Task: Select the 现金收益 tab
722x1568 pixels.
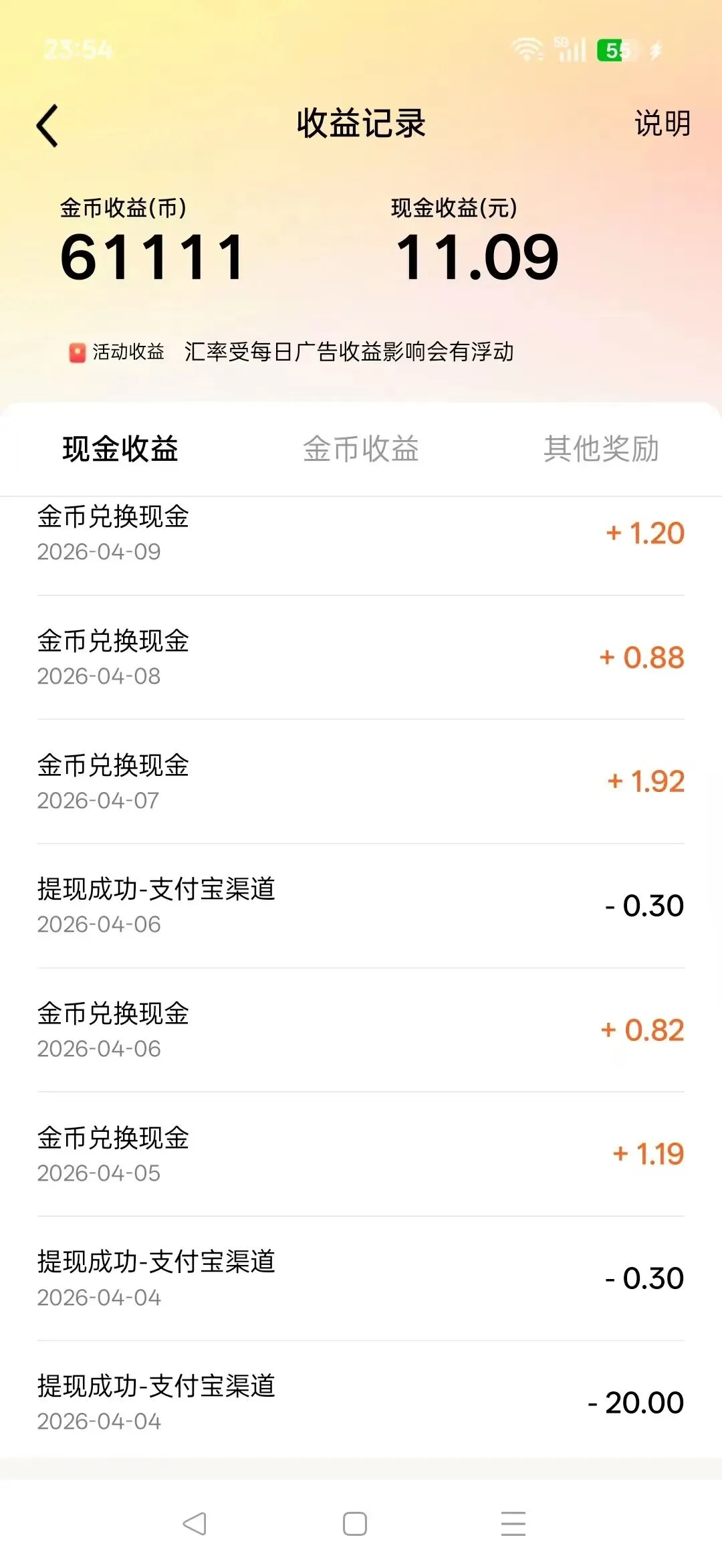Action: click(x=120, y=449)
